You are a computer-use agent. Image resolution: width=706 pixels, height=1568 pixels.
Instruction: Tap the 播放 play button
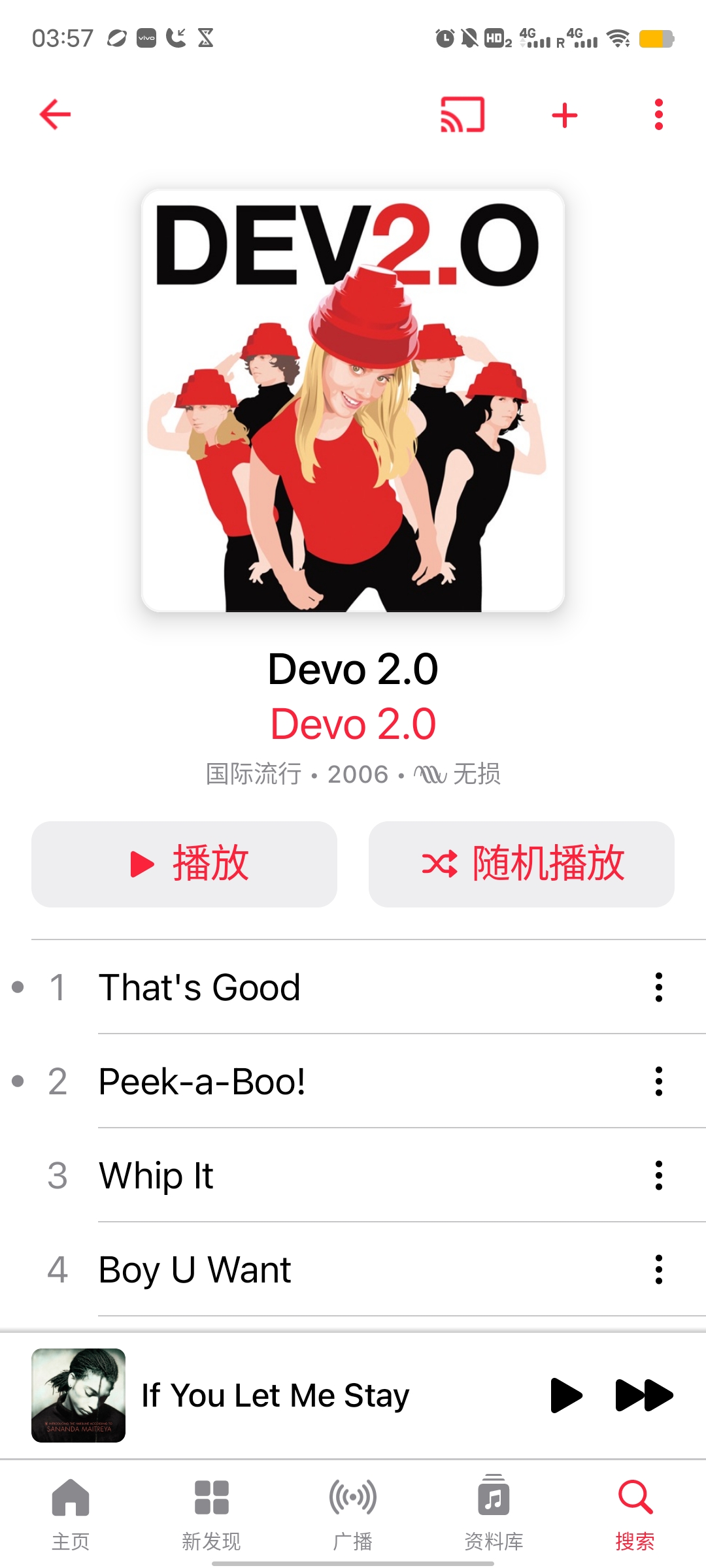(x=184, y=864)
